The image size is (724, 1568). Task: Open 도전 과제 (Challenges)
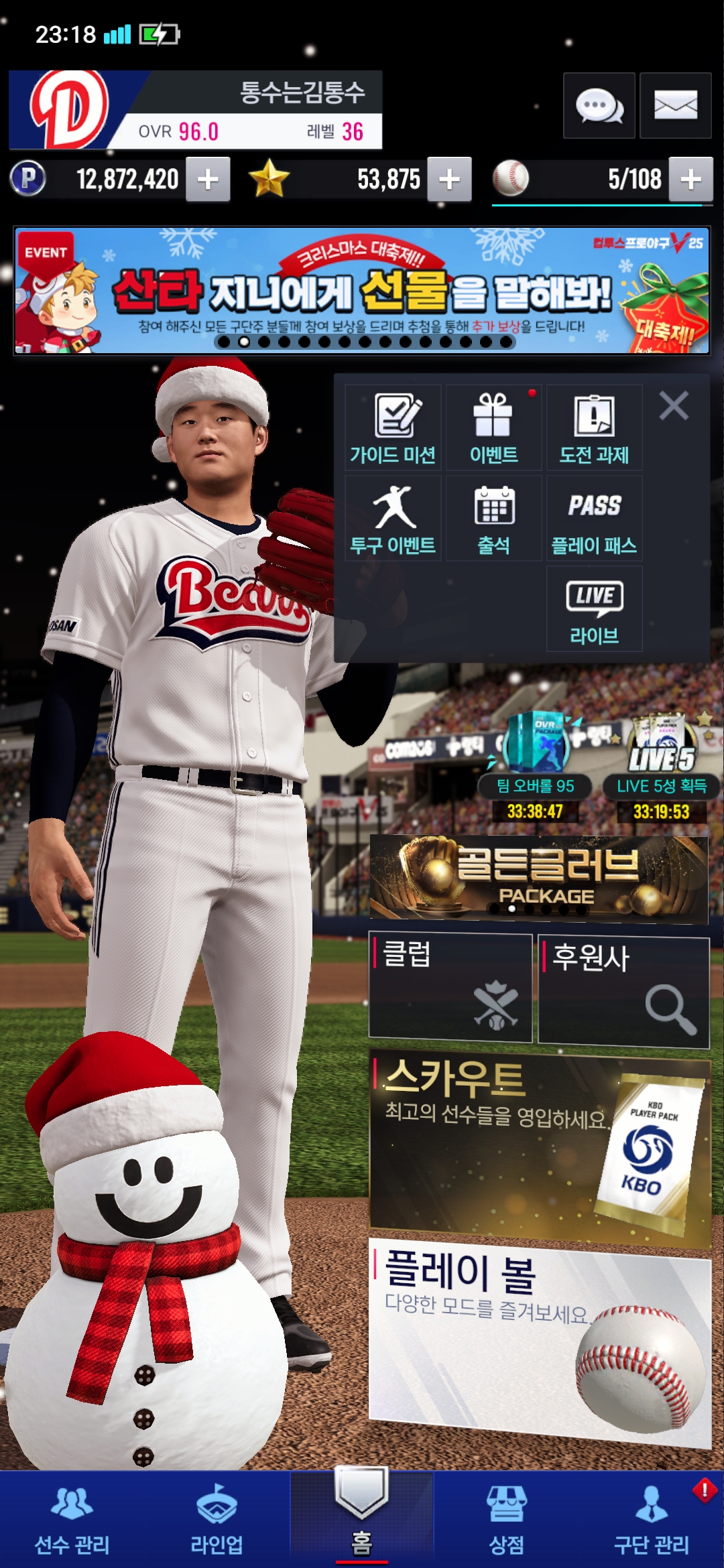tap(594, 428)
